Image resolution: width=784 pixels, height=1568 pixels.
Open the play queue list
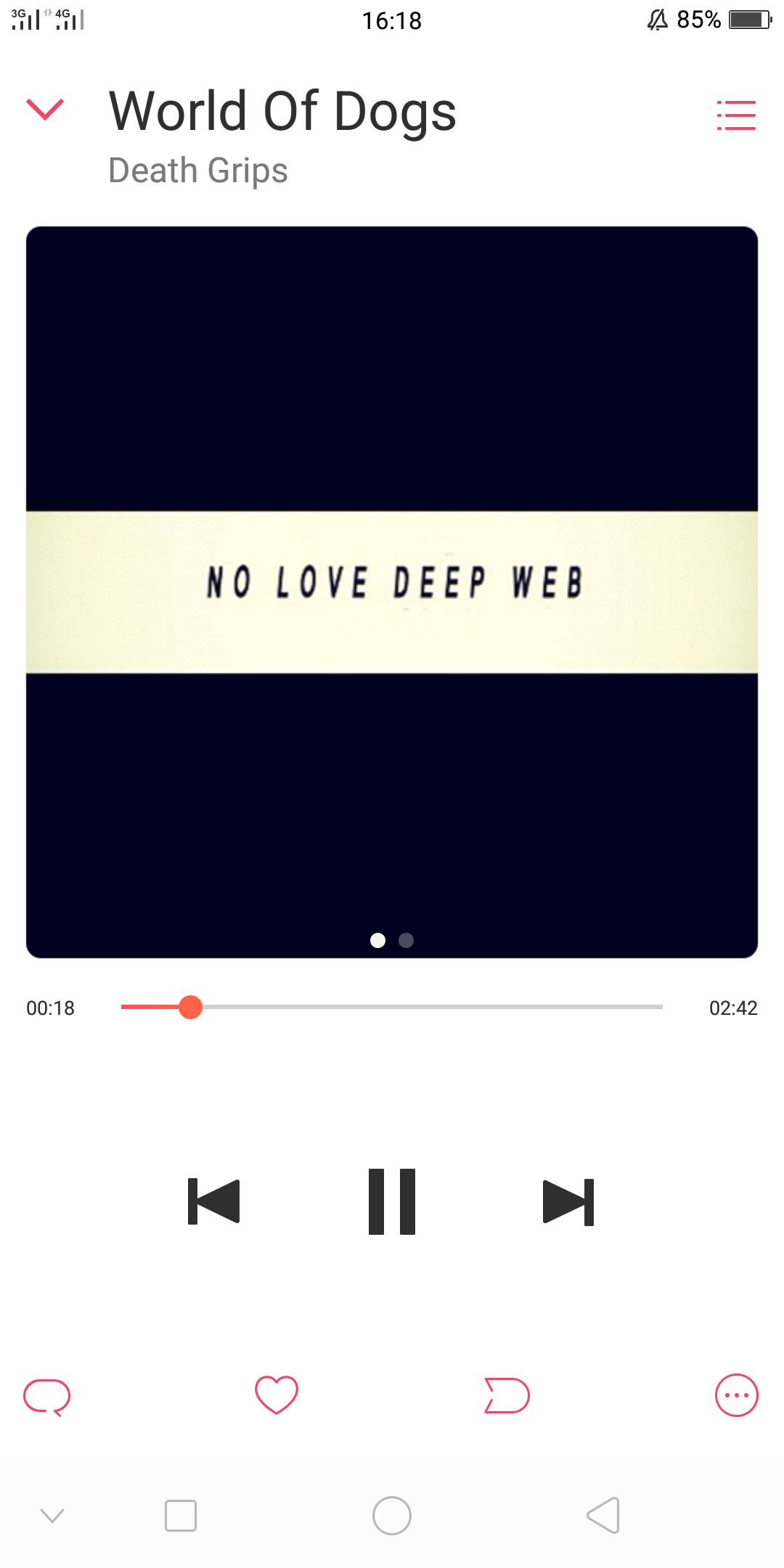tap(736, 115)
